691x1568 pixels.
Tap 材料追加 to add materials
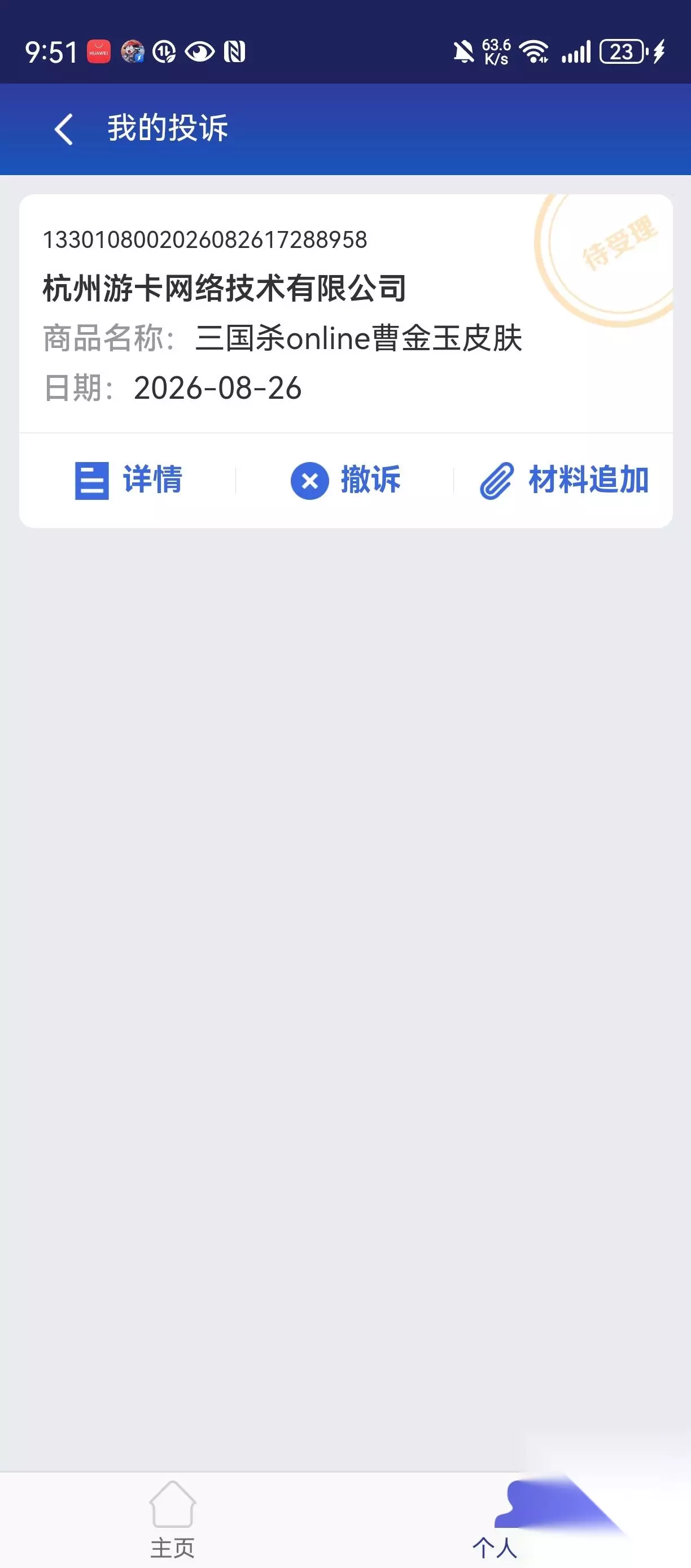pos(565,480)
